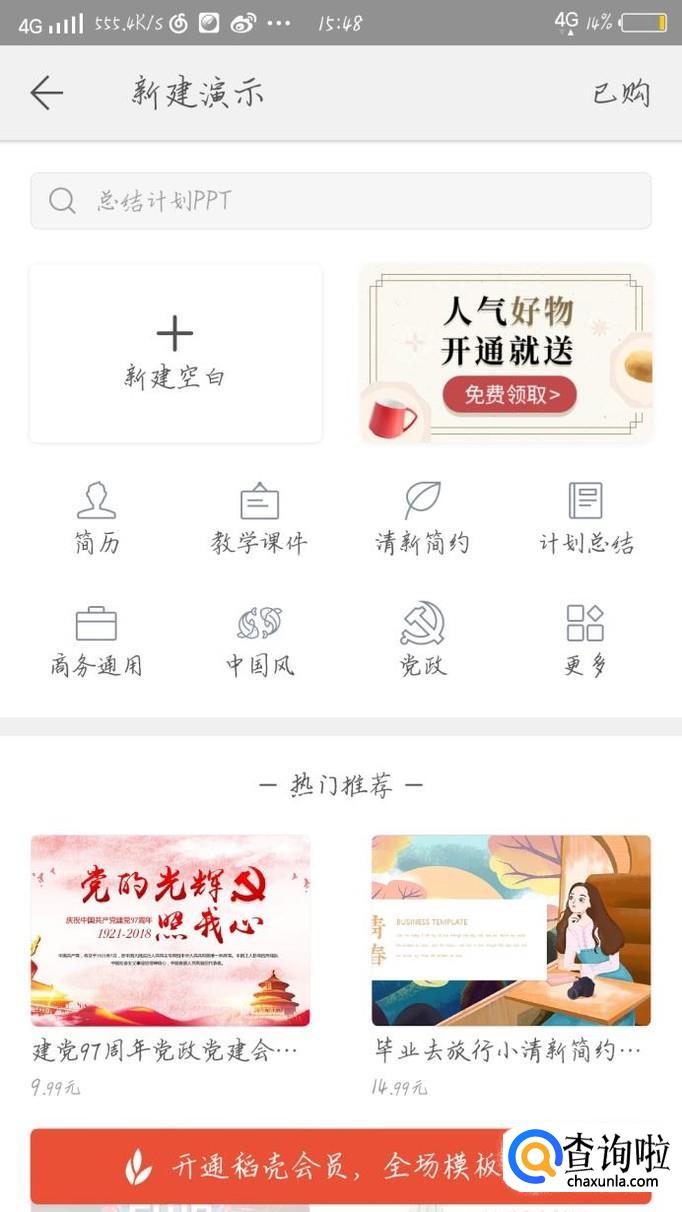Viewport: 682px width, 1212px height.
Task: Show more categories via 更多
Action: (586, 640)
